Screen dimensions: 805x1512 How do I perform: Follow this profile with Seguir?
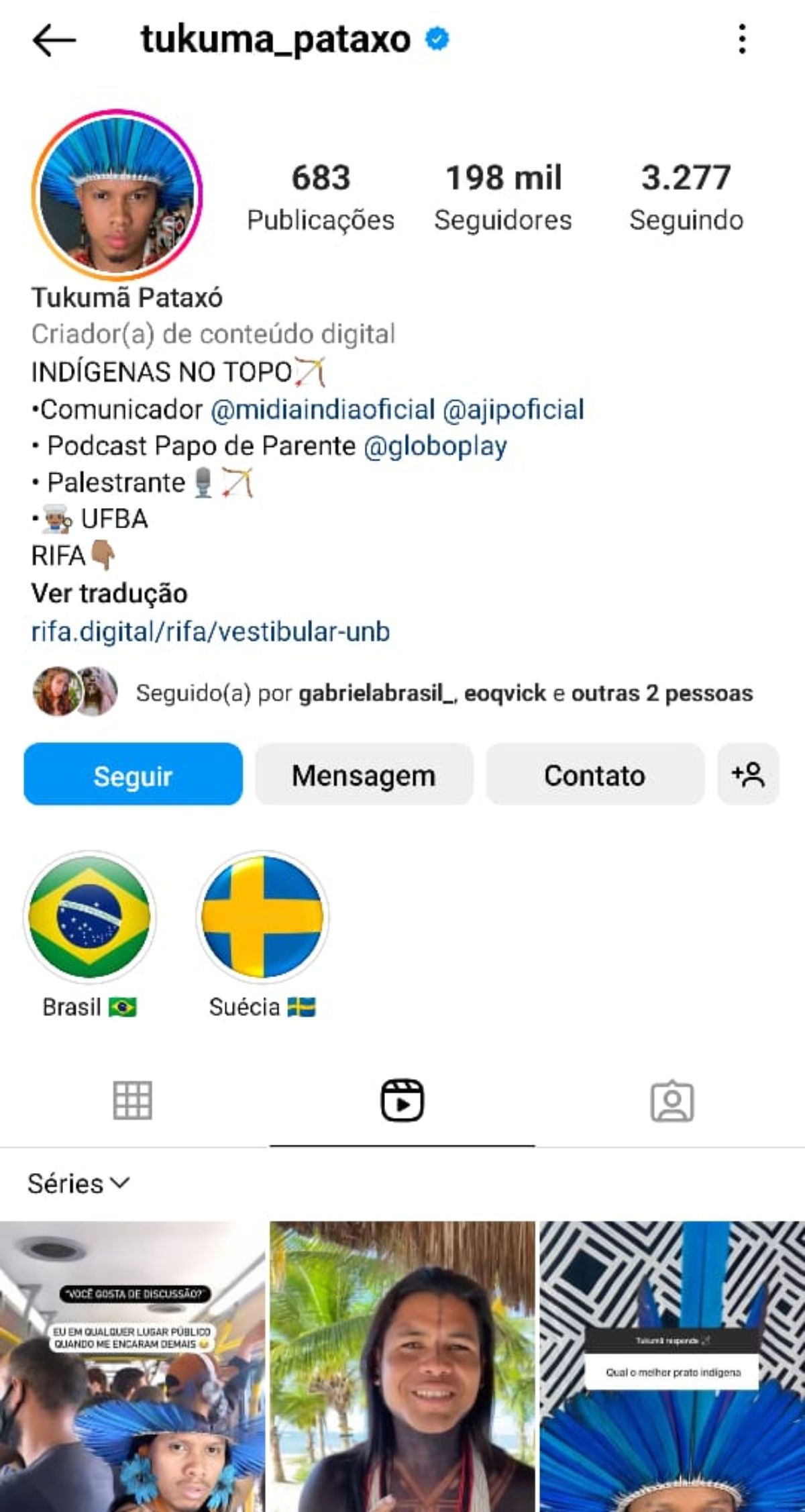click(x=133, y=774)
